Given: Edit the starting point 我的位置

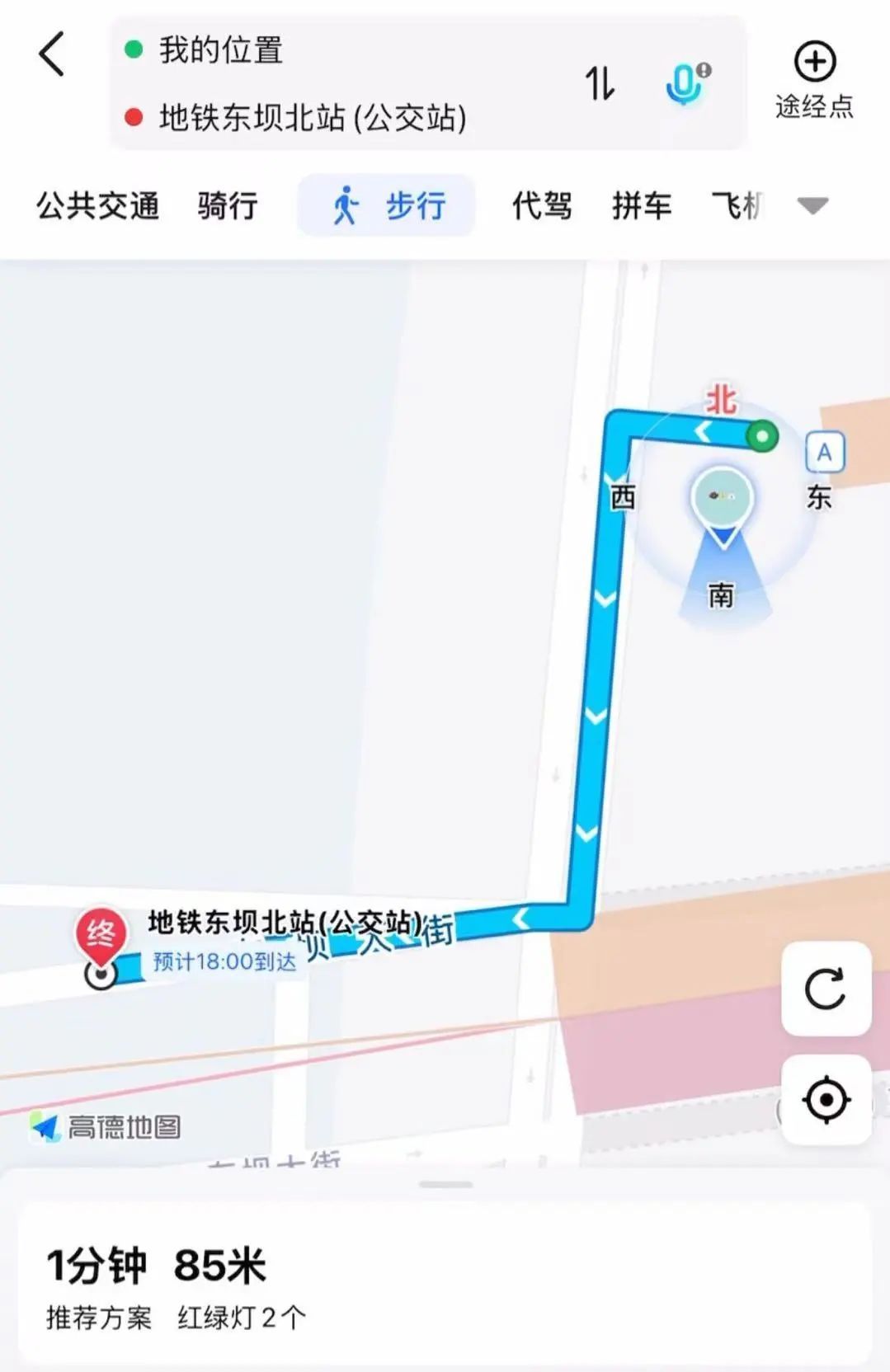Looking at the screenshot, I should (221, 50).
